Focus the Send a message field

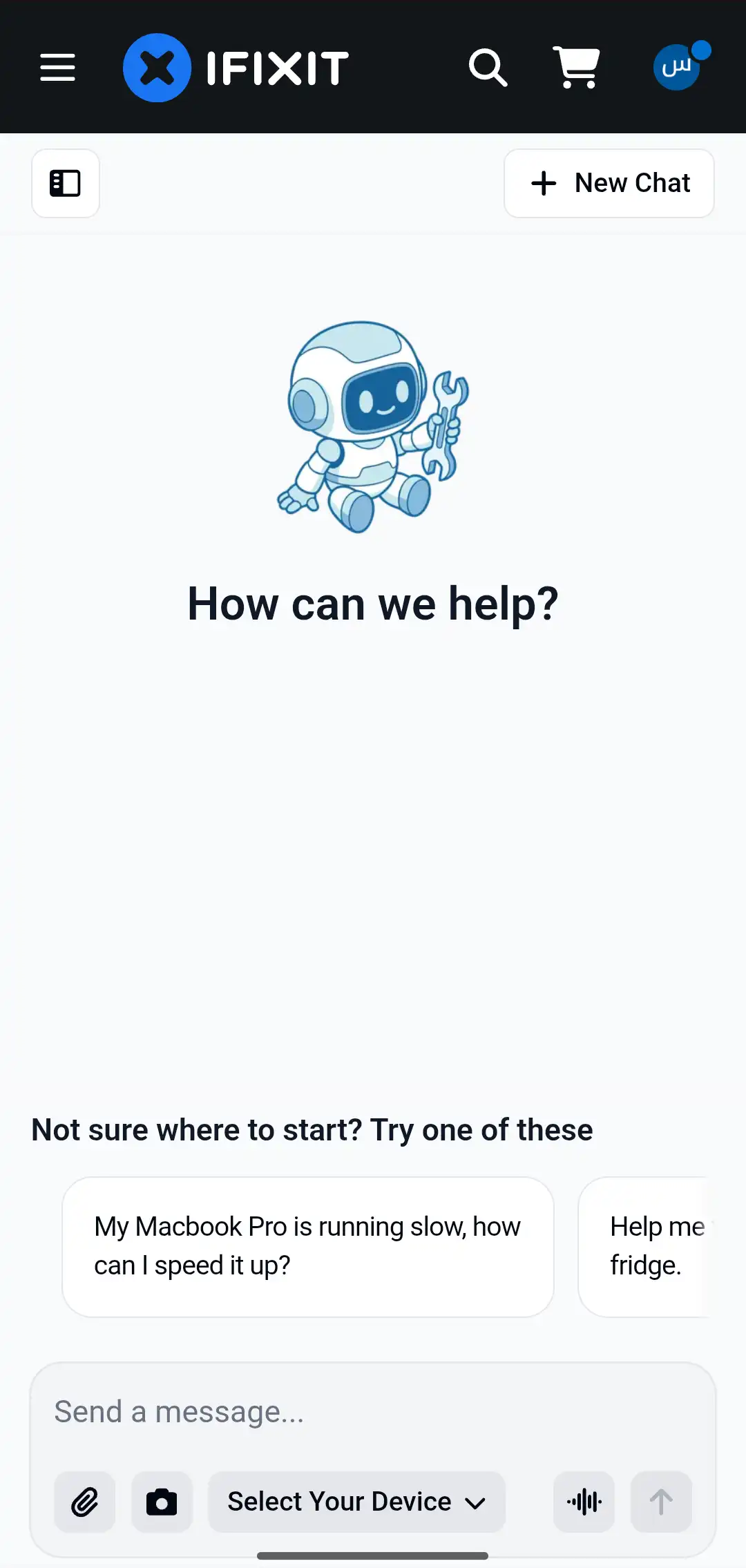point(373,1412)
